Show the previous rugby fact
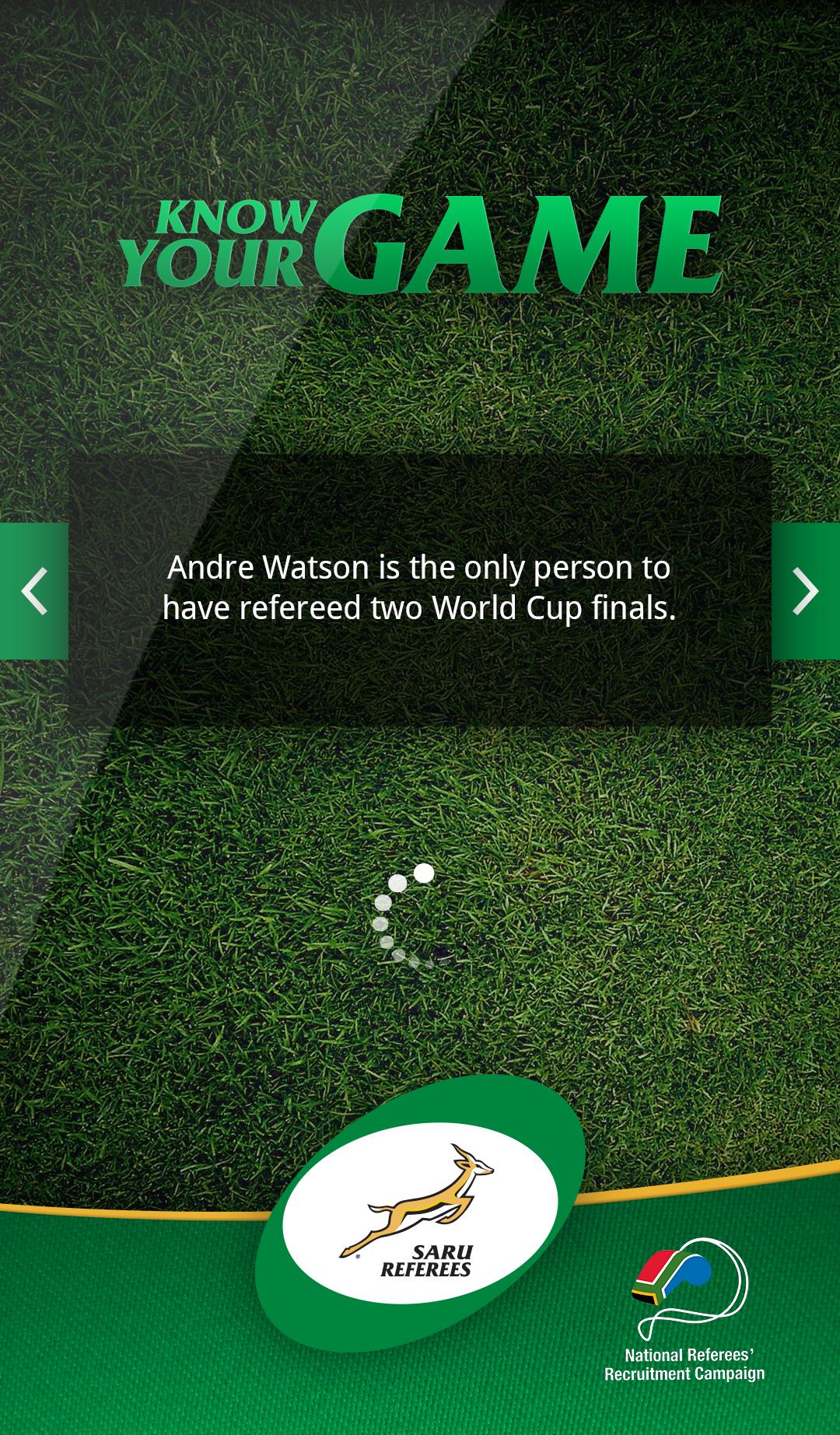 click(34, 591)
